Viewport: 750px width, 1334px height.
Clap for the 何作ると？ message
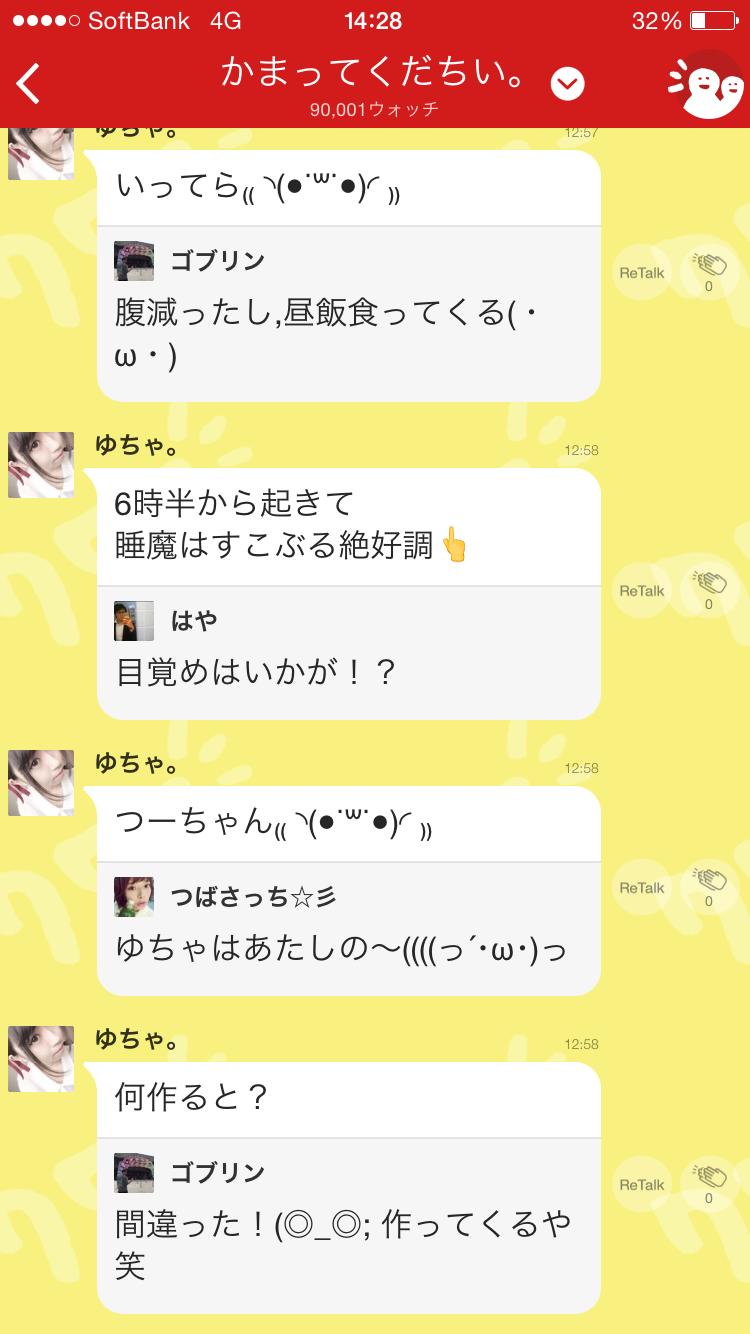point(709,1183)
